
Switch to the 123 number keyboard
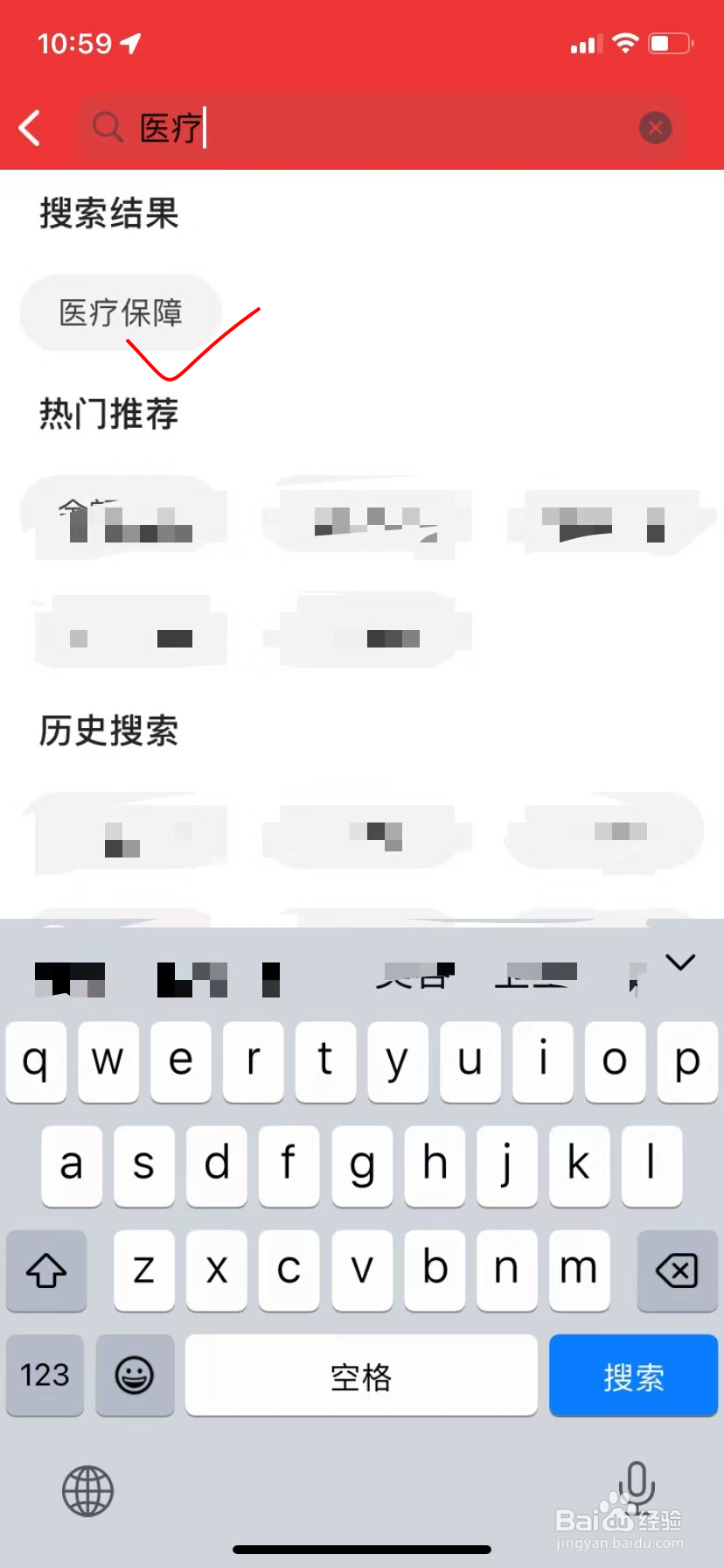45,1375
